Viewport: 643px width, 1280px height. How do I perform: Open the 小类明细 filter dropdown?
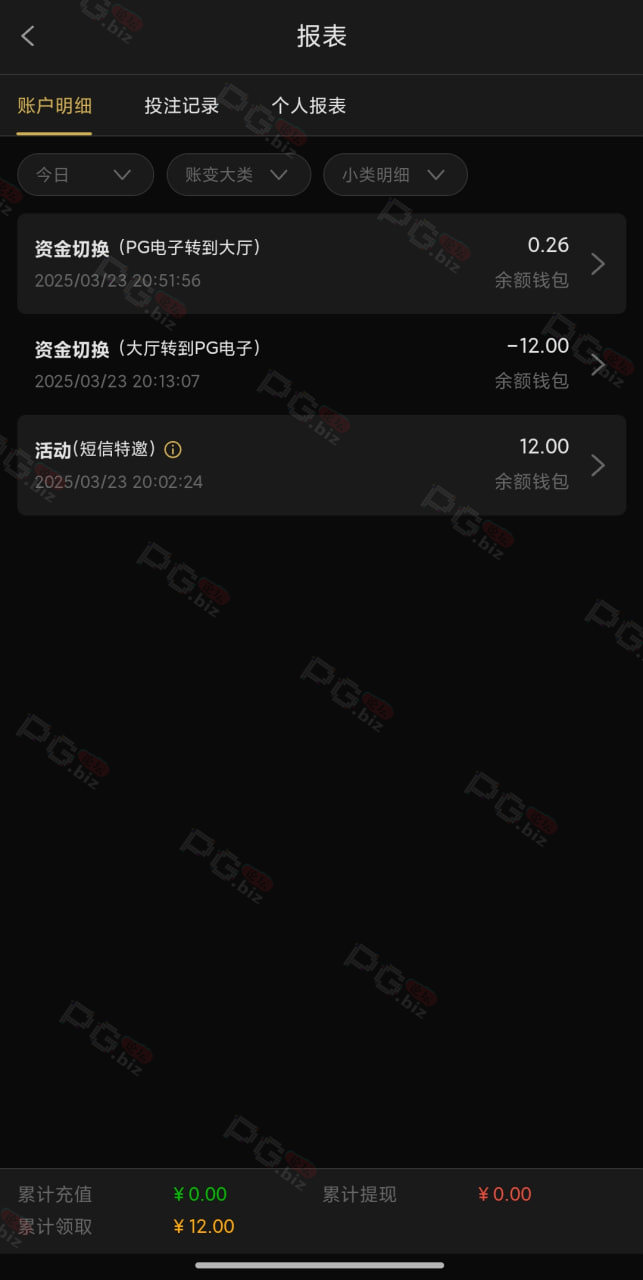[x=395, y=174]
